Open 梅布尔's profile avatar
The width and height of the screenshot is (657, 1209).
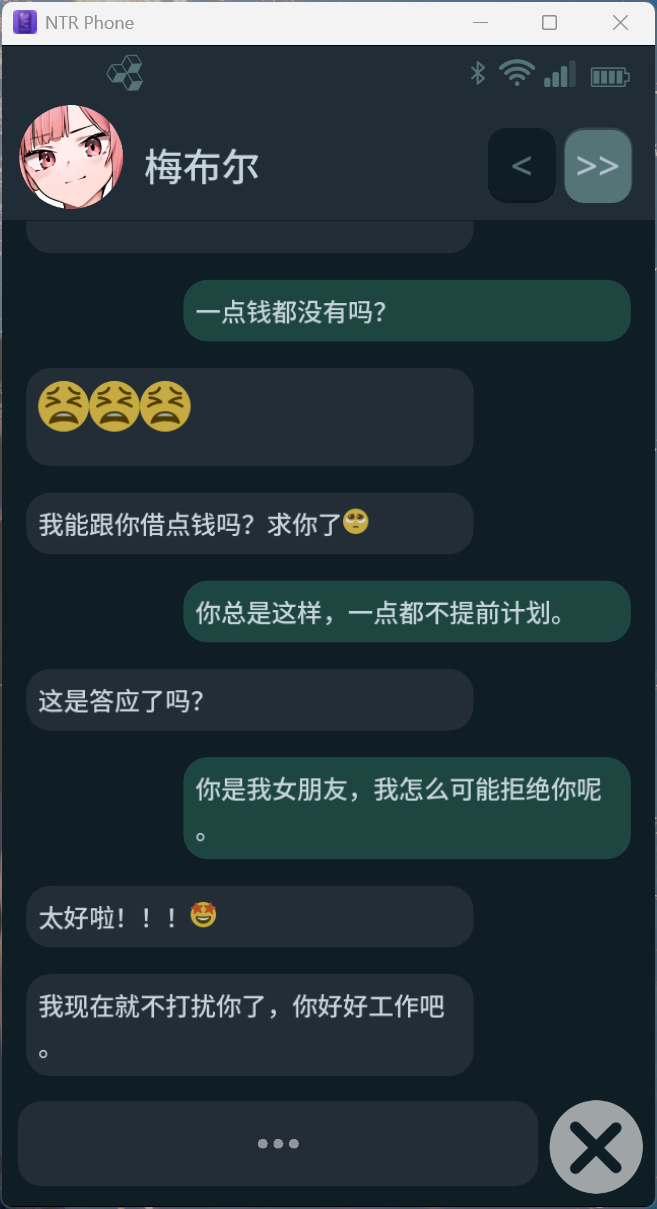72,157
